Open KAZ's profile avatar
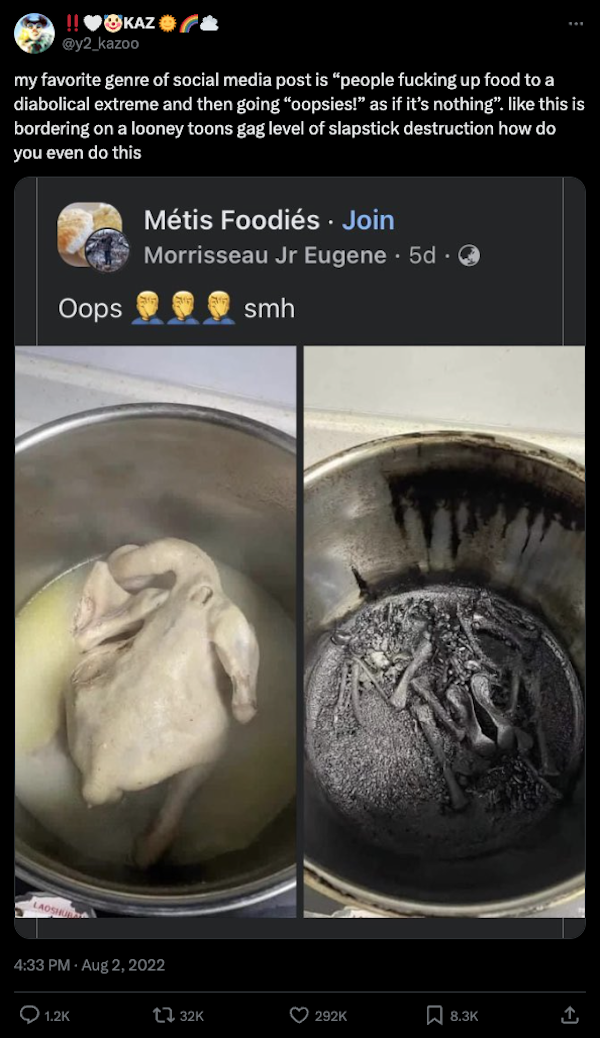The image size is (600, 1038). tap(34, 33)
